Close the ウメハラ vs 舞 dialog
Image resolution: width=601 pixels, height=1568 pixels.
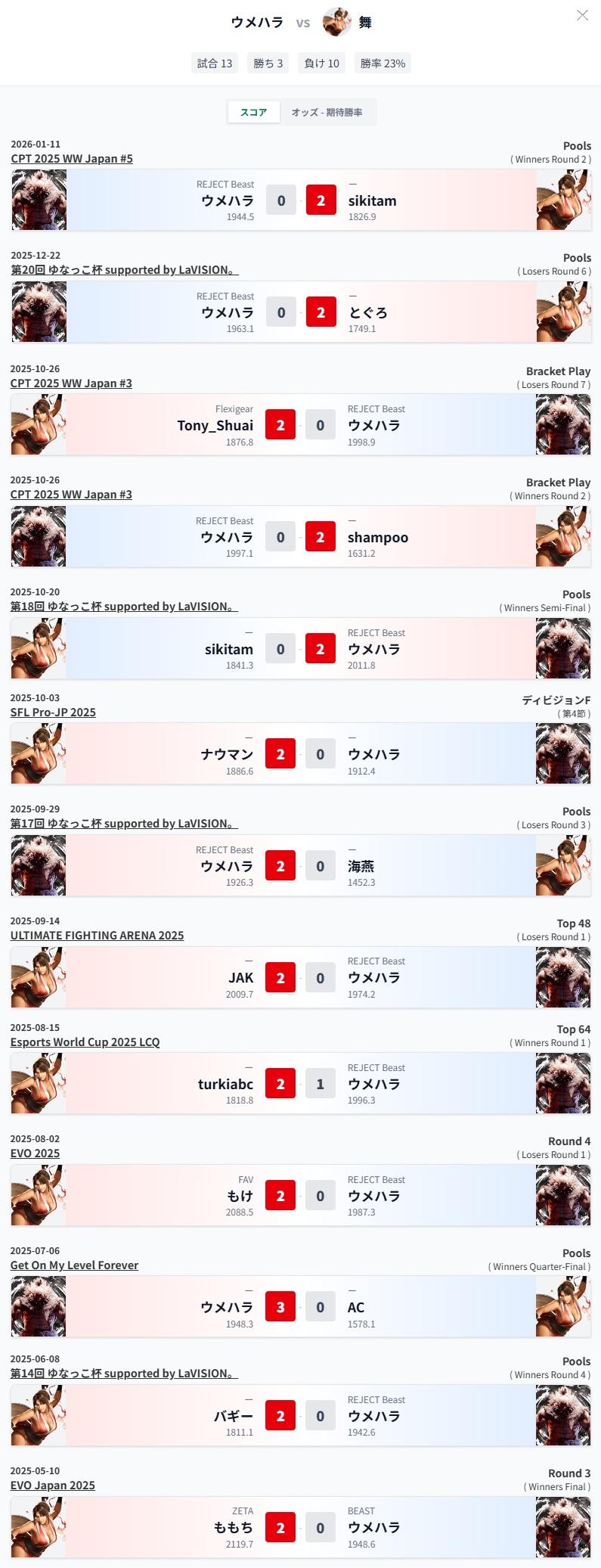click(582, 15)
